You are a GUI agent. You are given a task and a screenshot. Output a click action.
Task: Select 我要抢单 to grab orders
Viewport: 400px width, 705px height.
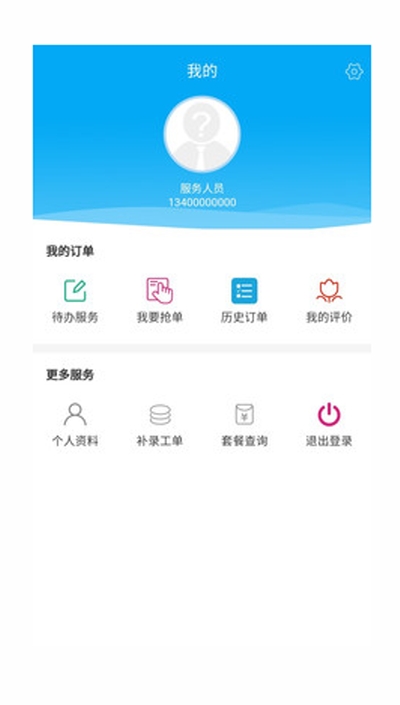[160, 301]
